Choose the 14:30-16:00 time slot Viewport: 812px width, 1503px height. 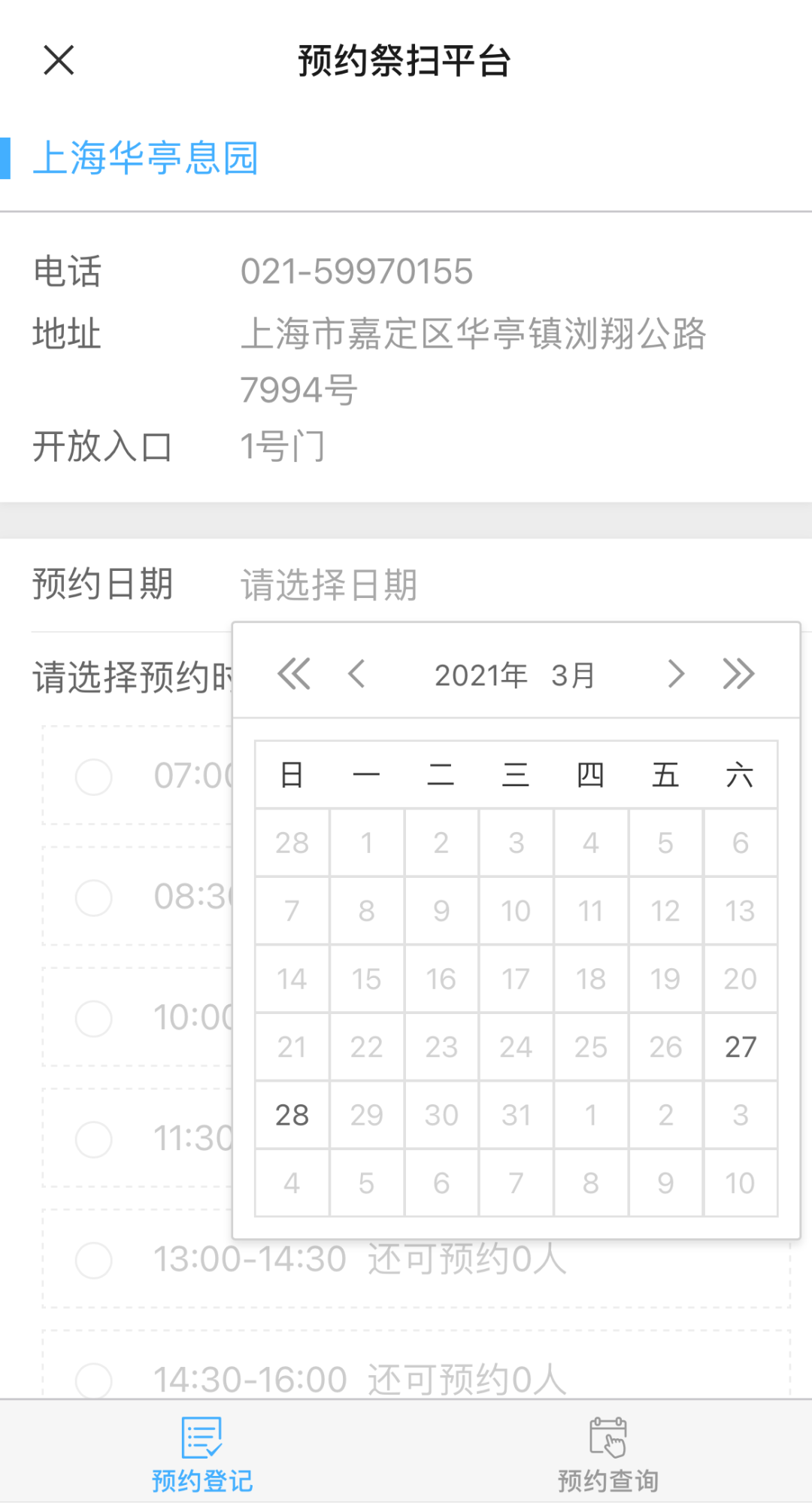[94, 1380]
